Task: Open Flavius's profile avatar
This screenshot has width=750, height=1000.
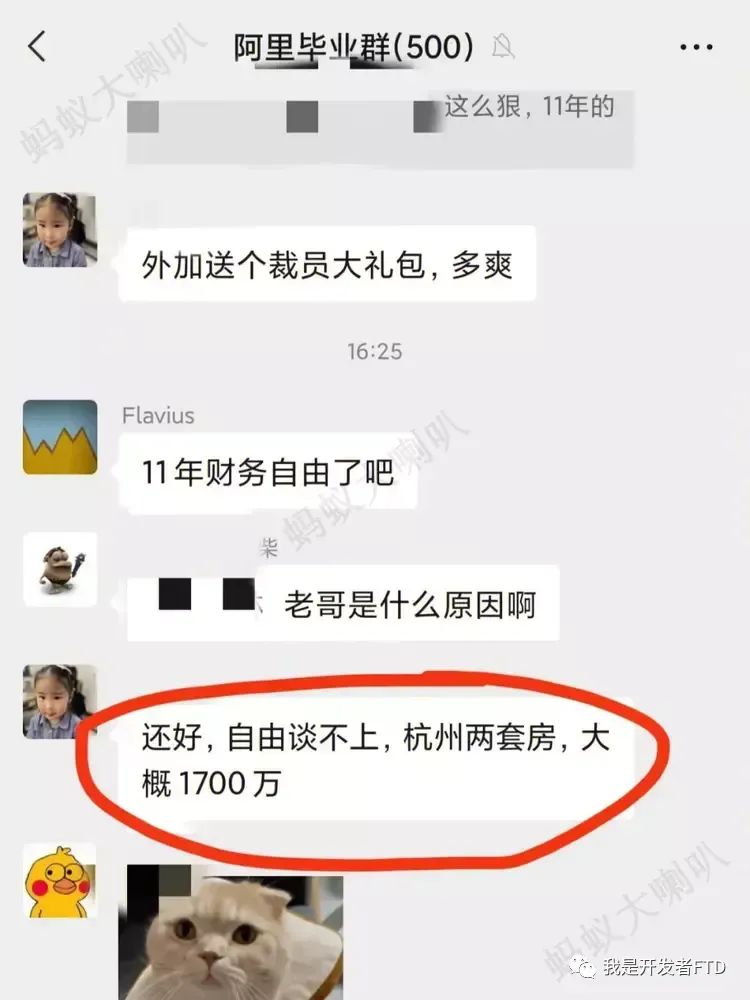Action: pyautogui.click(x=60, y=437)
